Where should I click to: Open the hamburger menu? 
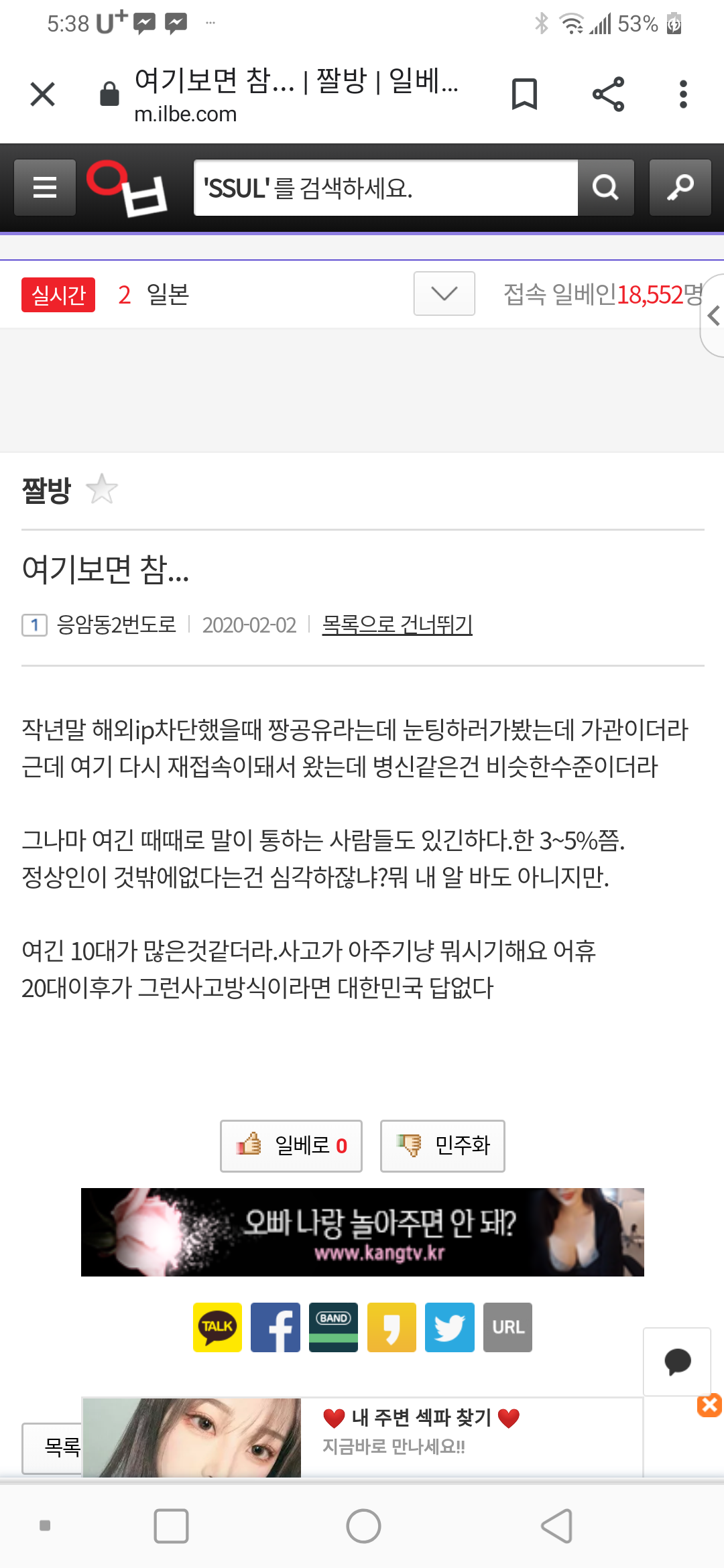coord(45,188)
